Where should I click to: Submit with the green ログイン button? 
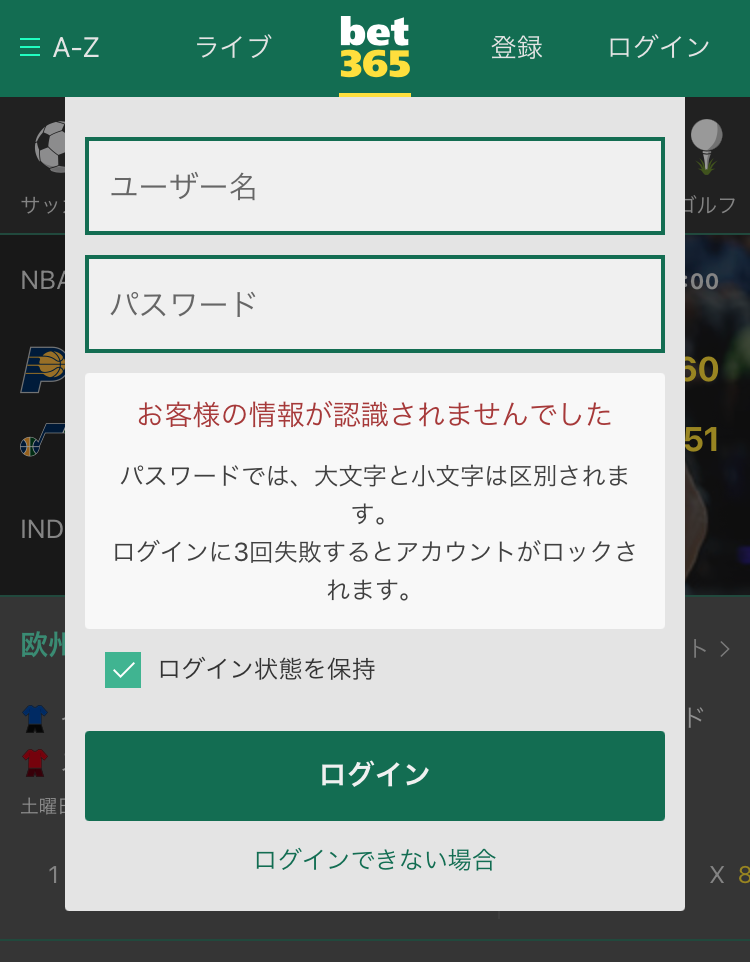click(375, 775)
